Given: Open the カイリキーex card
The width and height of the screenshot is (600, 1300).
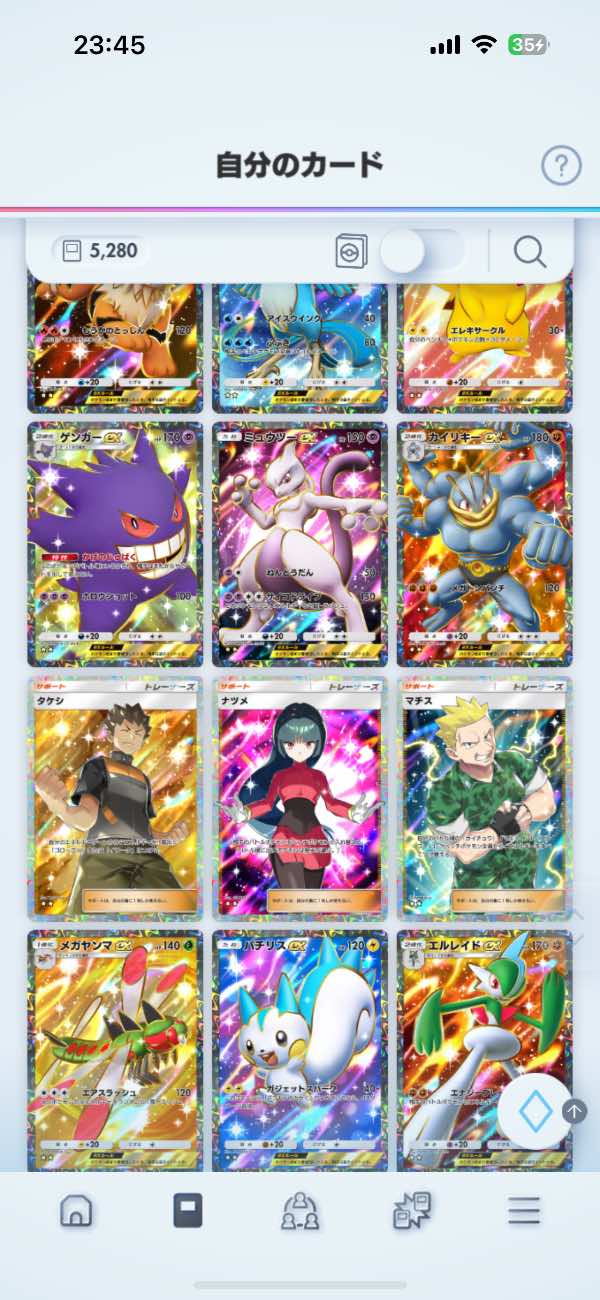Looking at the screenshot, I should [x=484, y=544].
